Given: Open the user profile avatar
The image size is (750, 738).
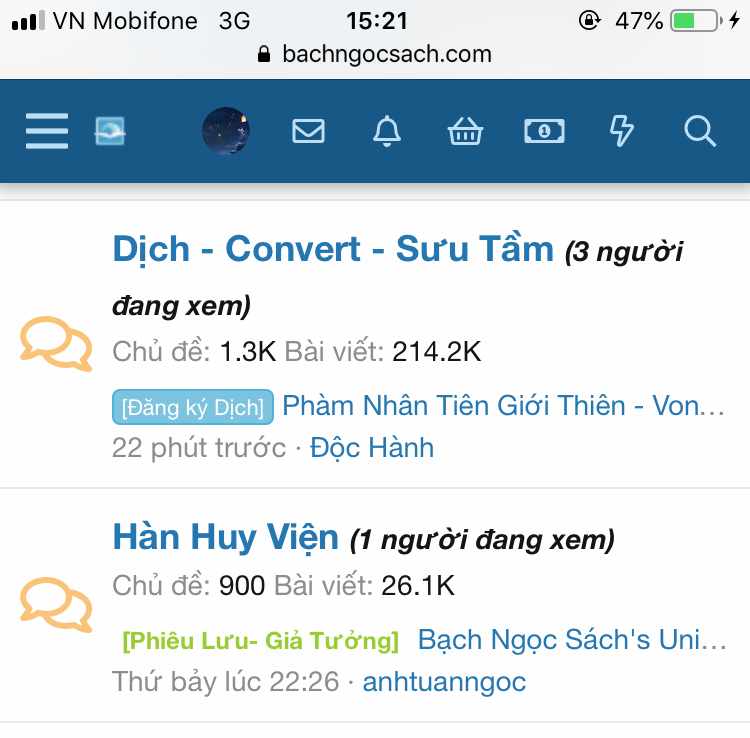Looking at the screenshot, I should click(x=226, y=131).
